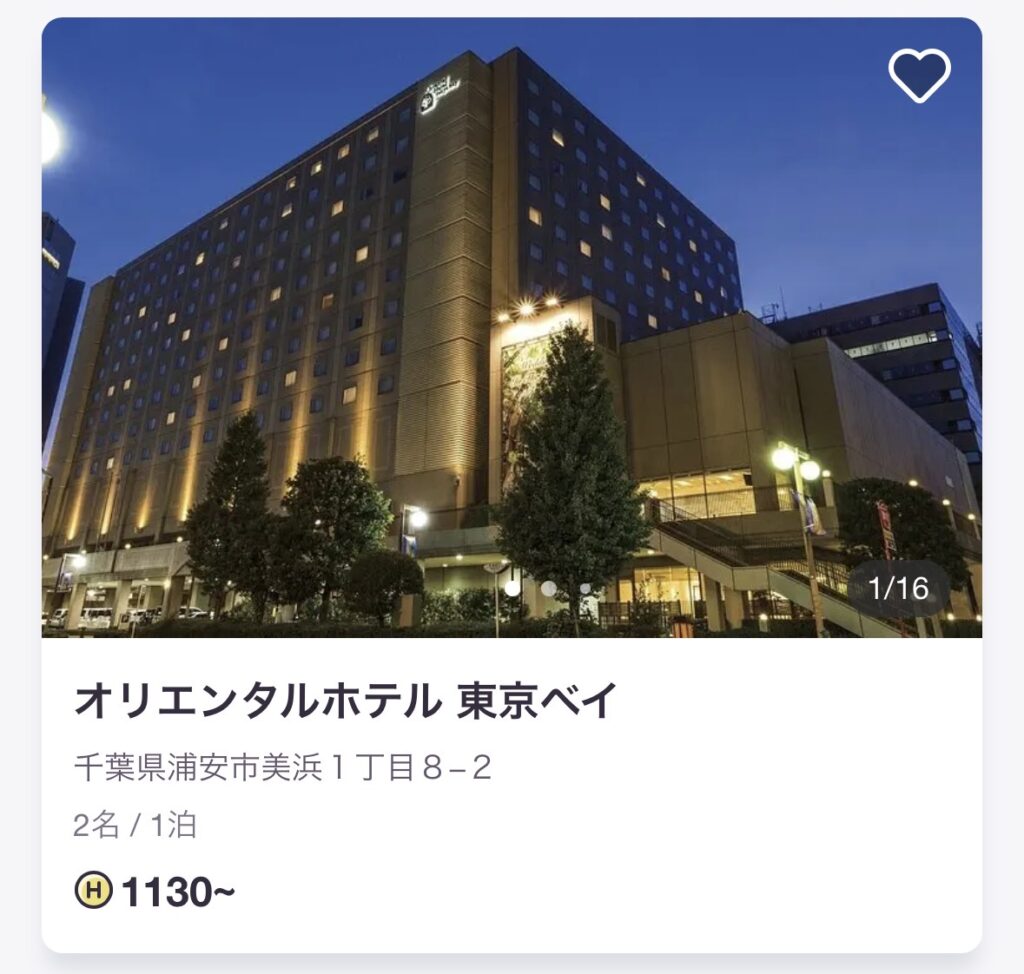Save オリエンタルホテル 東京ベイ to favorites
This screenshot has width=1024, height=974.
(919, 76)
